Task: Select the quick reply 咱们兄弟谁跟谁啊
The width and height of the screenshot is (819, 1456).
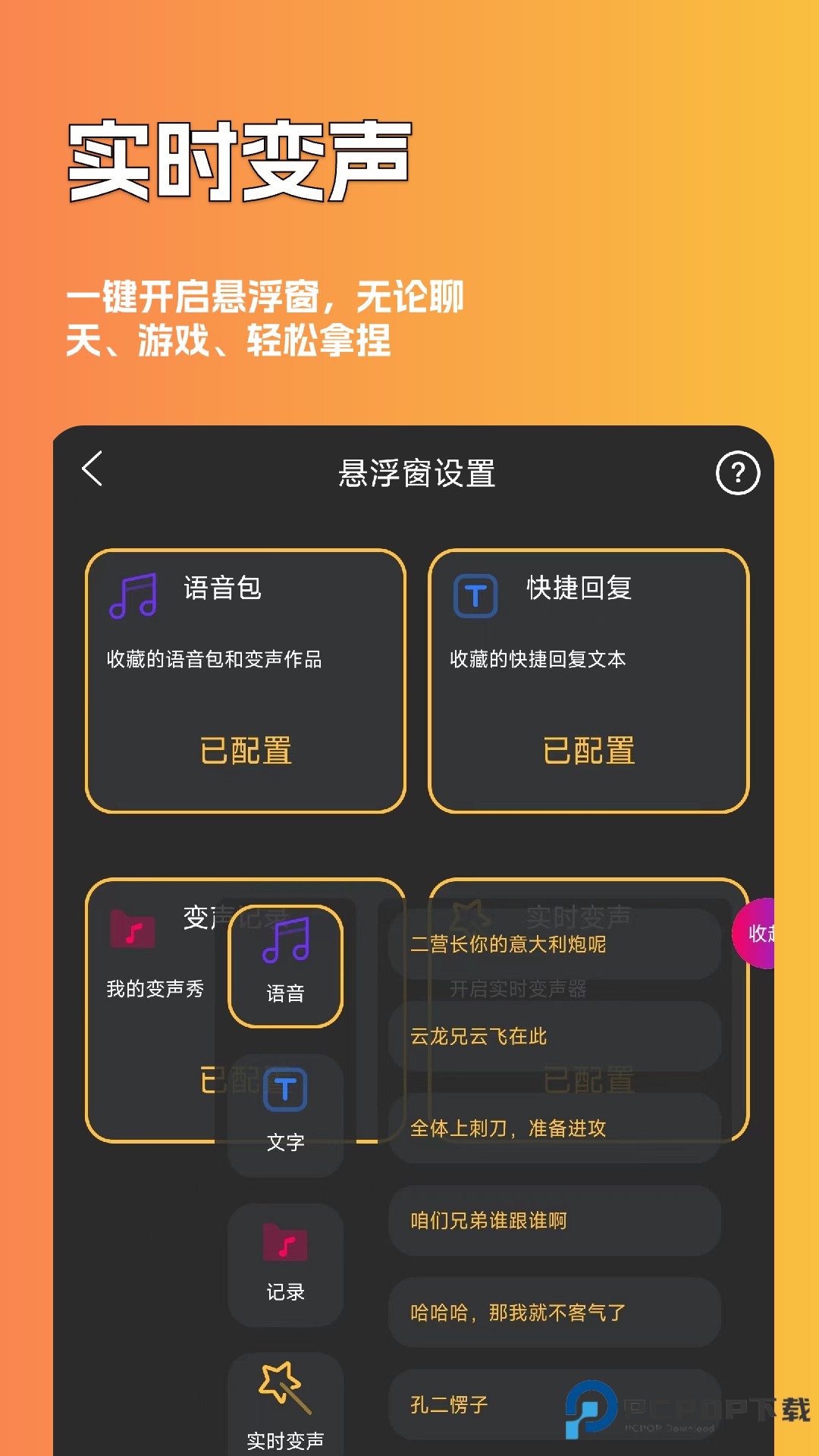Action: (554, 1221)
